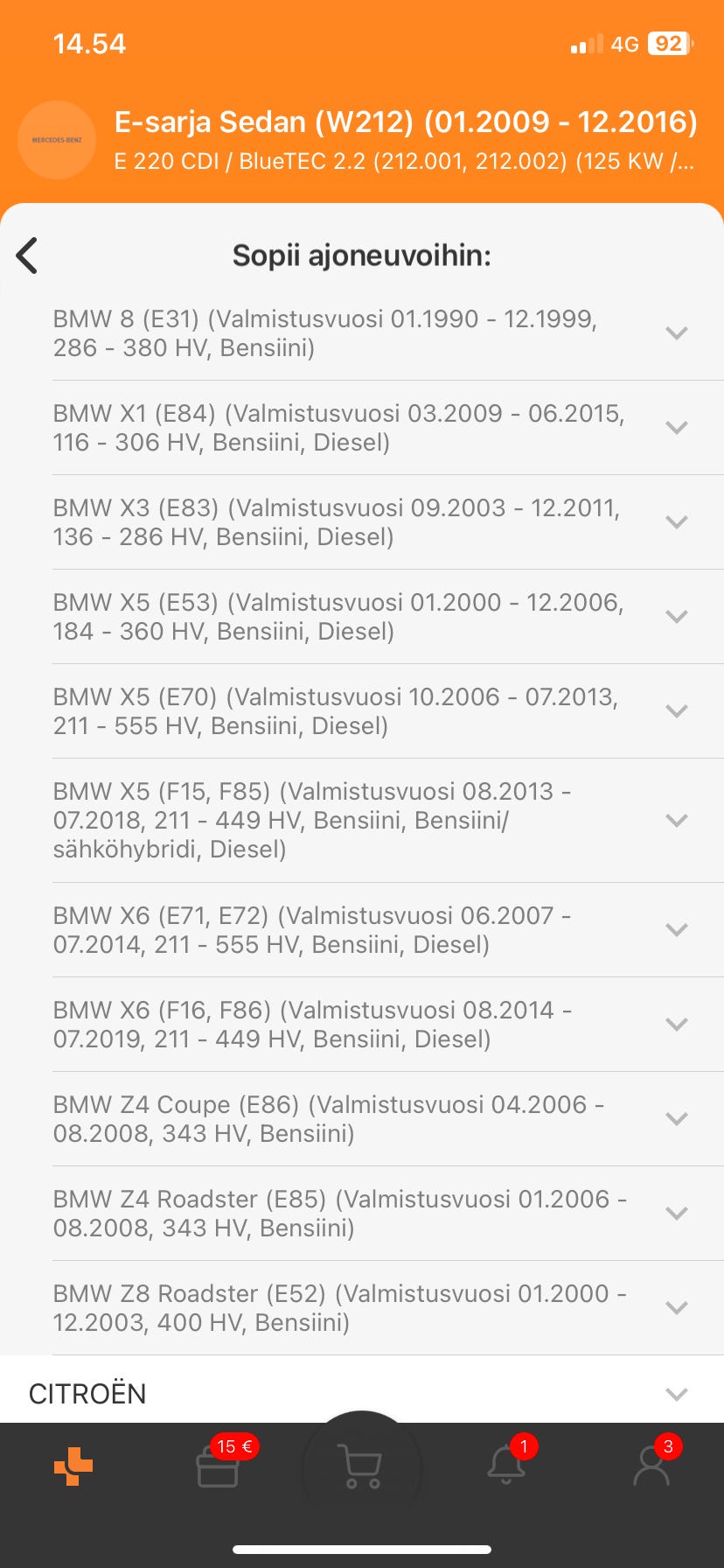Open the profile tab
Image resolution: width=724 pixels, height=1568 pixels.
(x=651, y=1466)
